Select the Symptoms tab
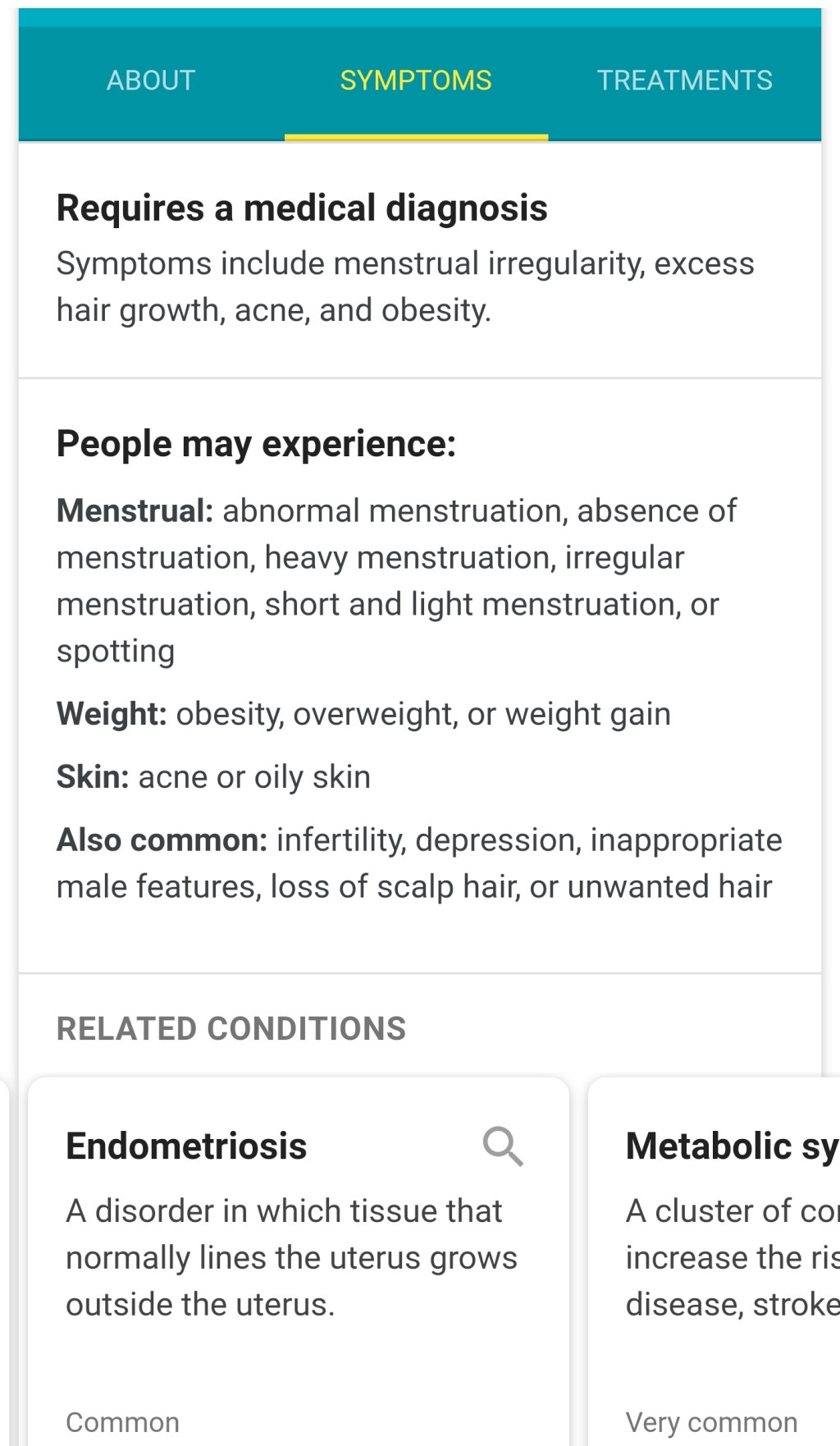Viewport: 840px width, 1446px height. pos(416,80)
